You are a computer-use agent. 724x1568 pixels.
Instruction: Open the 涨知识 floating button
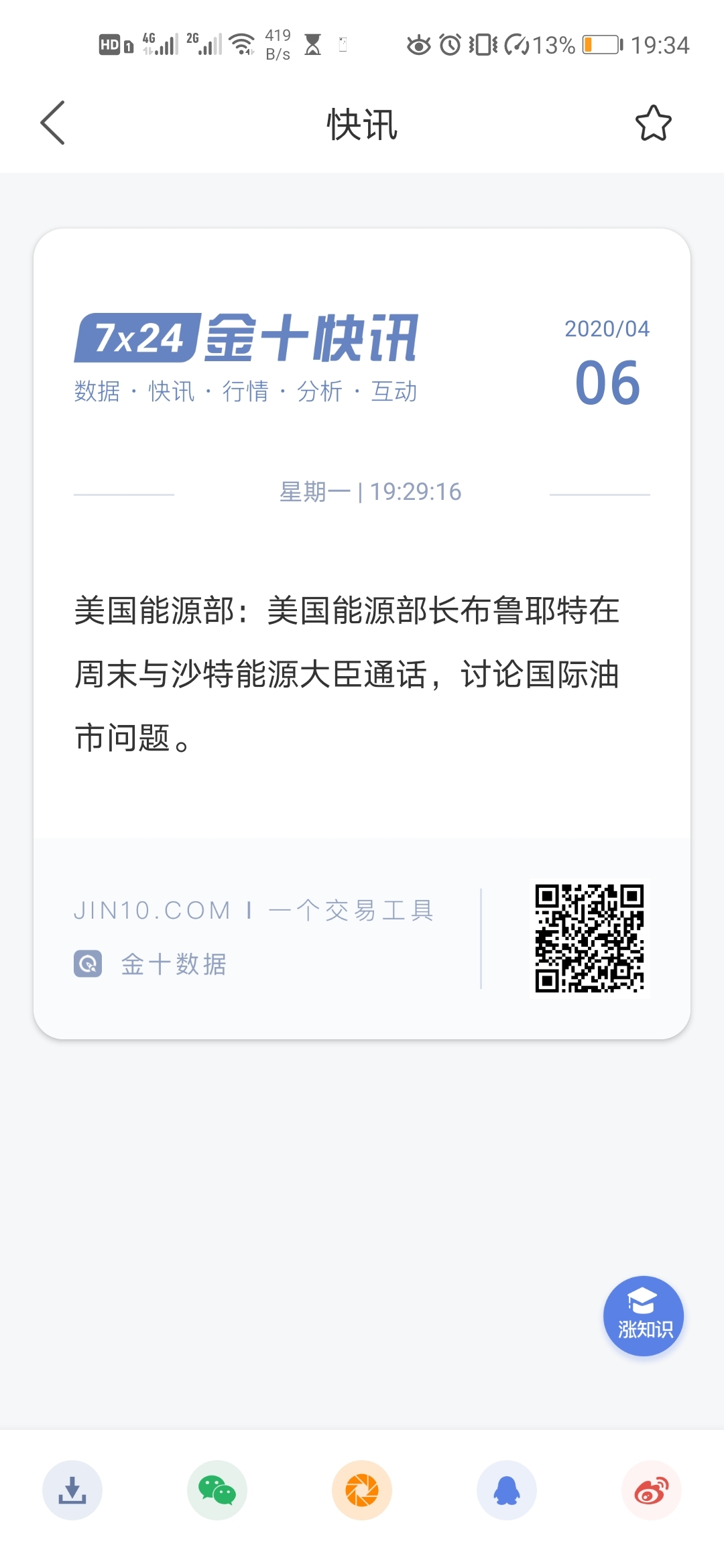click(x=644, y=1316)
